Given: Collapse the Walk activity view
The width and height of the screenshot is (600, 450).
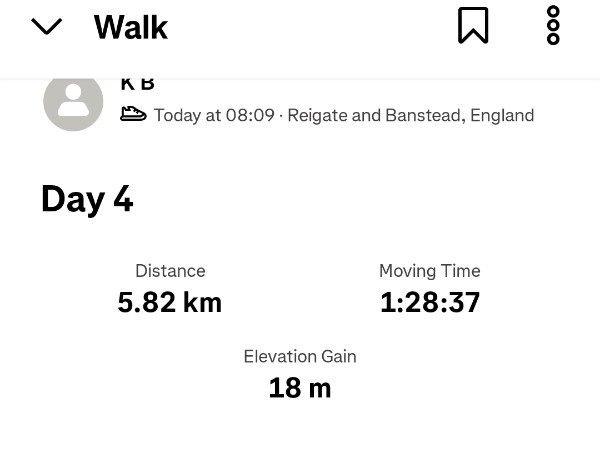Looking at the screenshot, I should 47,27.
